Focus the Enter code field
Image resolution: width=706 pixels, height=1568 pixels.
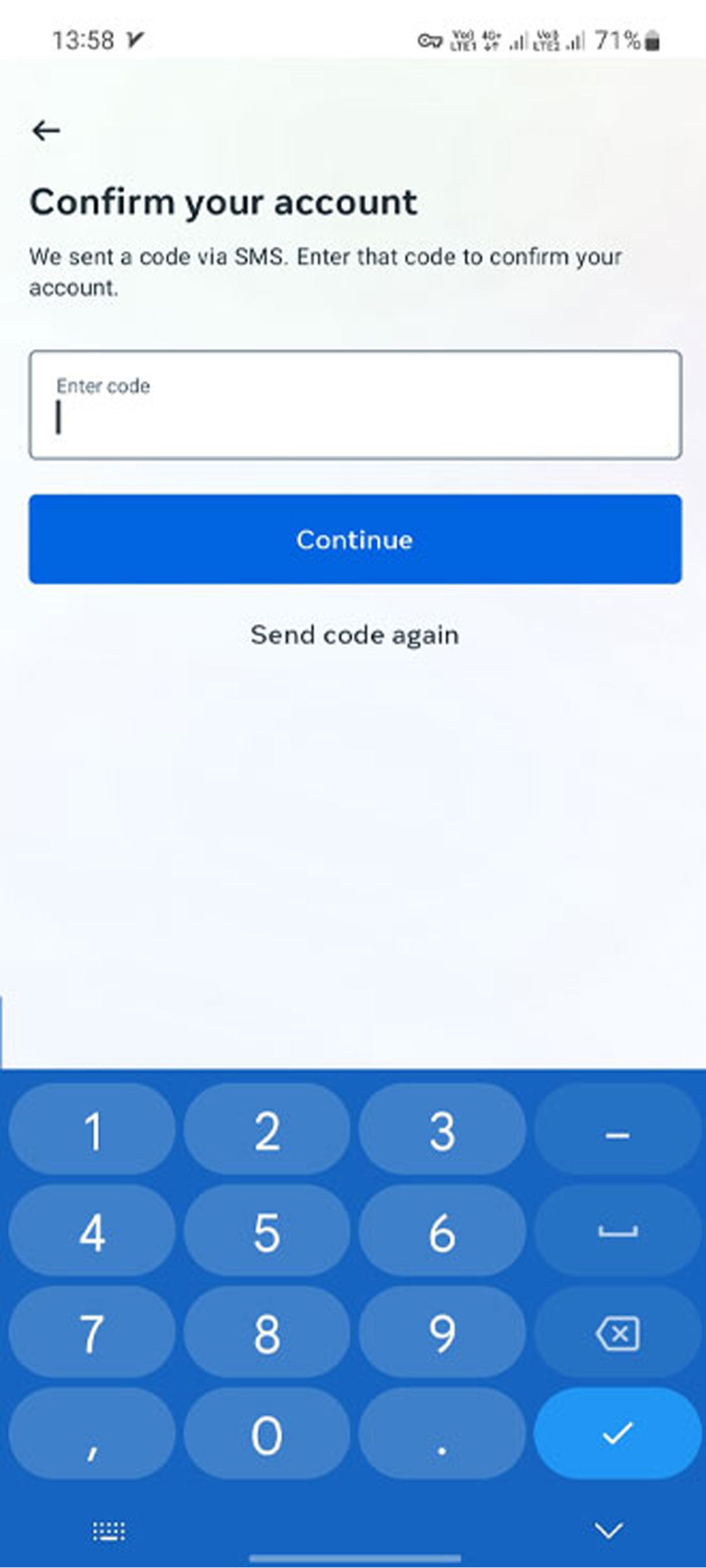(x=355, y=405)
